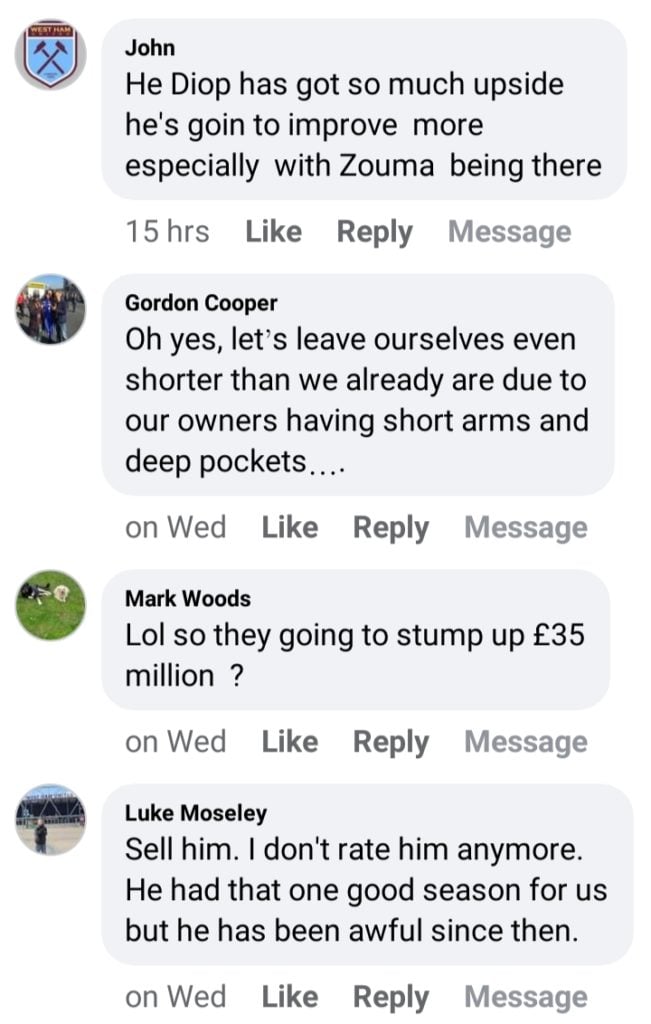View Luke Moseley's profile picture
Image resolution: width=651 pixels, height=1024 pixels.
(x=50, y=819)
